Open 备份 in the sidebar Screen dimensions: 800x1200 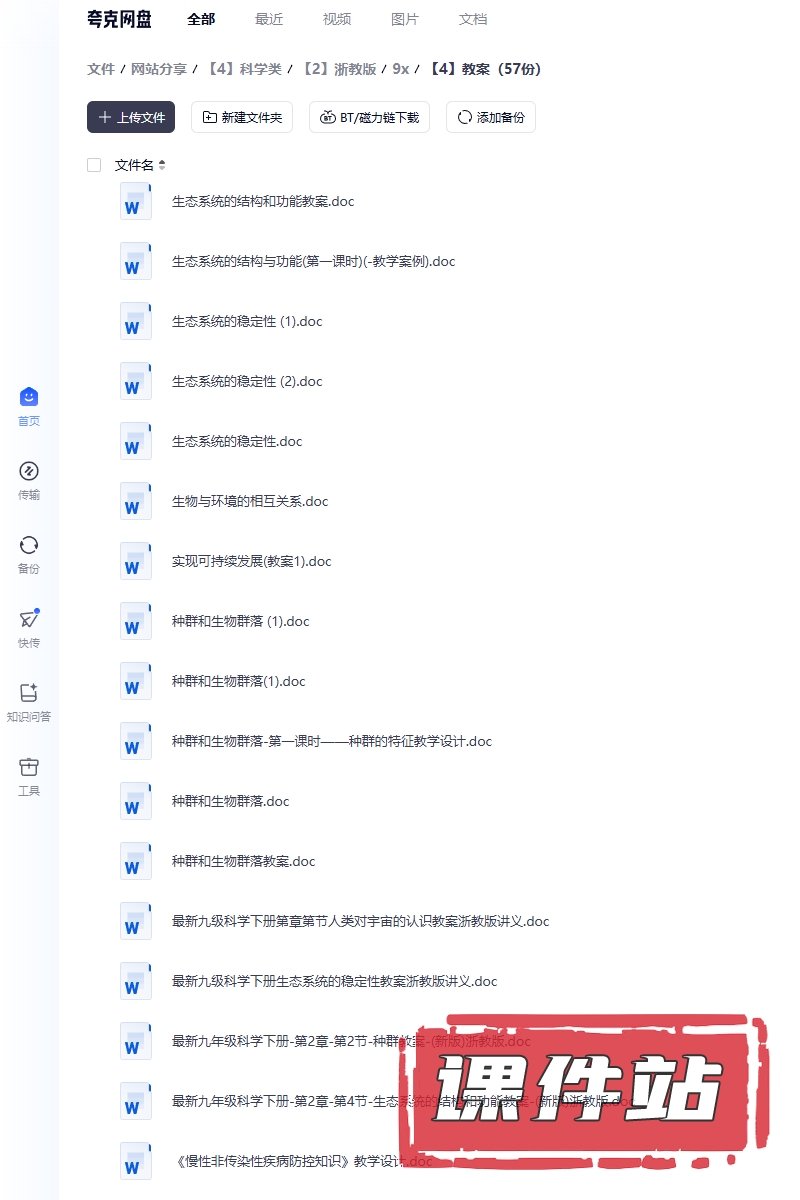pos(29,554)
